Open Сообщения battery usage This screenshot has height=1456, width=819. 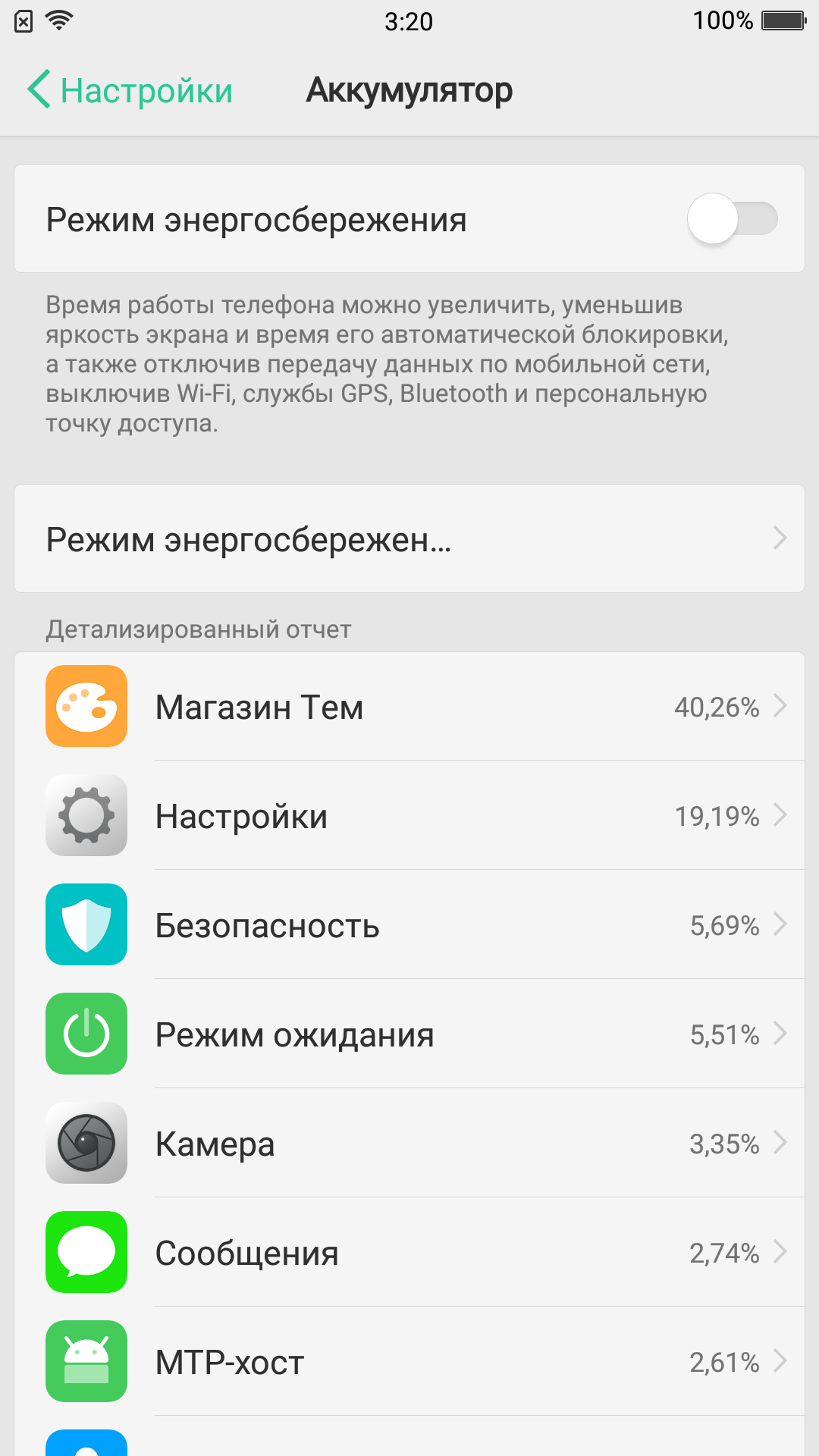pyautogui.click(x=409, y=1253)
